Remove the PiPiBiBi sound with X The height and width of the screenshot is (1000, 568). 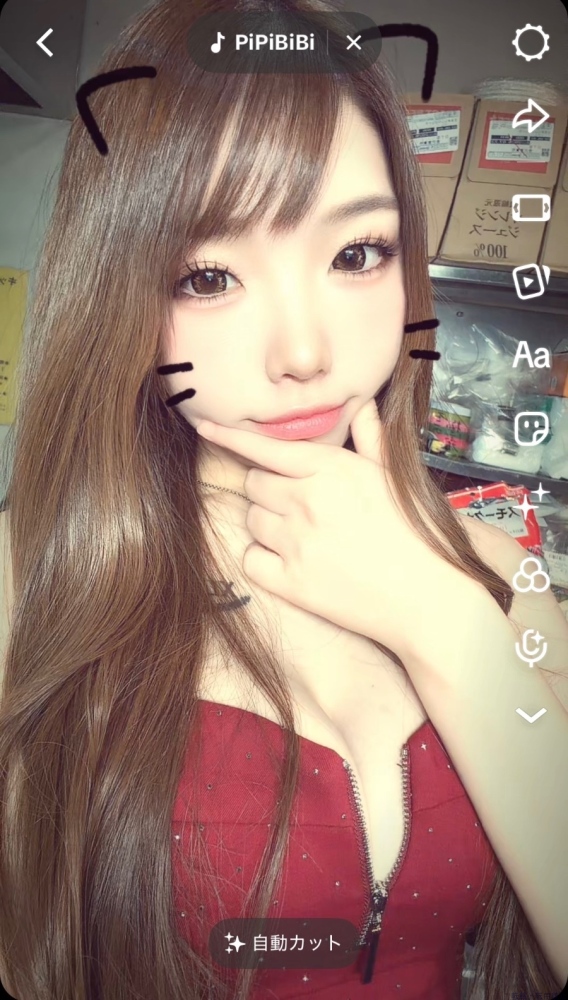tap(353, 43)
